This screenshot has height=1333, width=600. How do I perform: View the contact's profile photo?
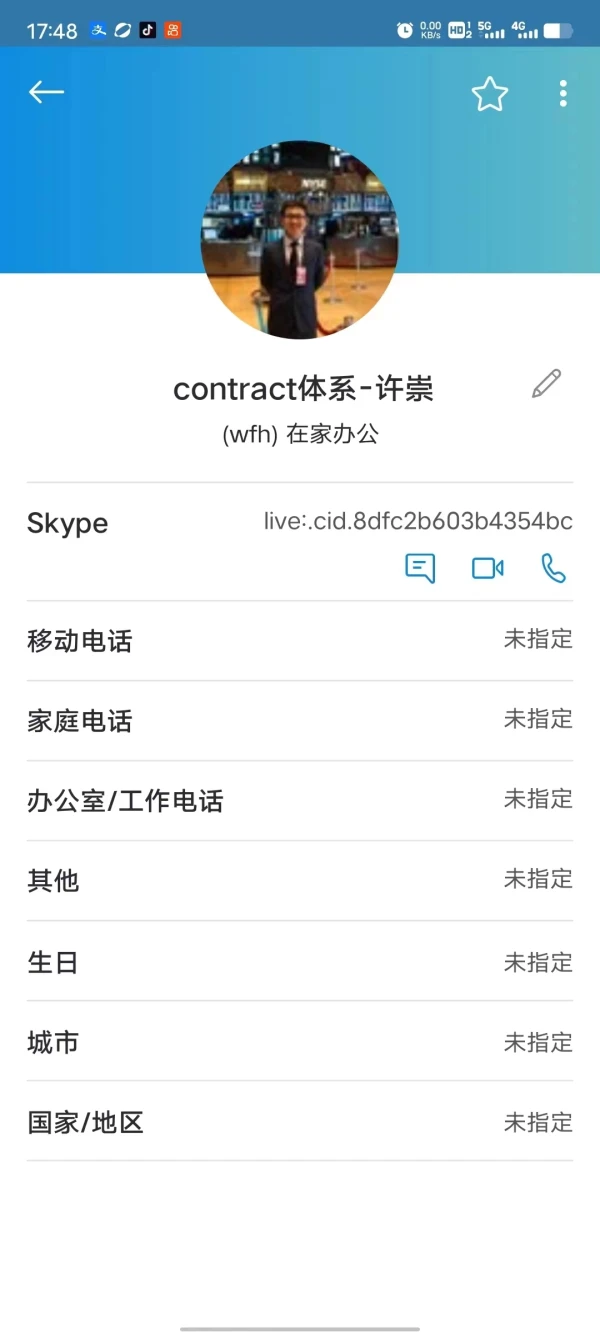coord(300,240)
